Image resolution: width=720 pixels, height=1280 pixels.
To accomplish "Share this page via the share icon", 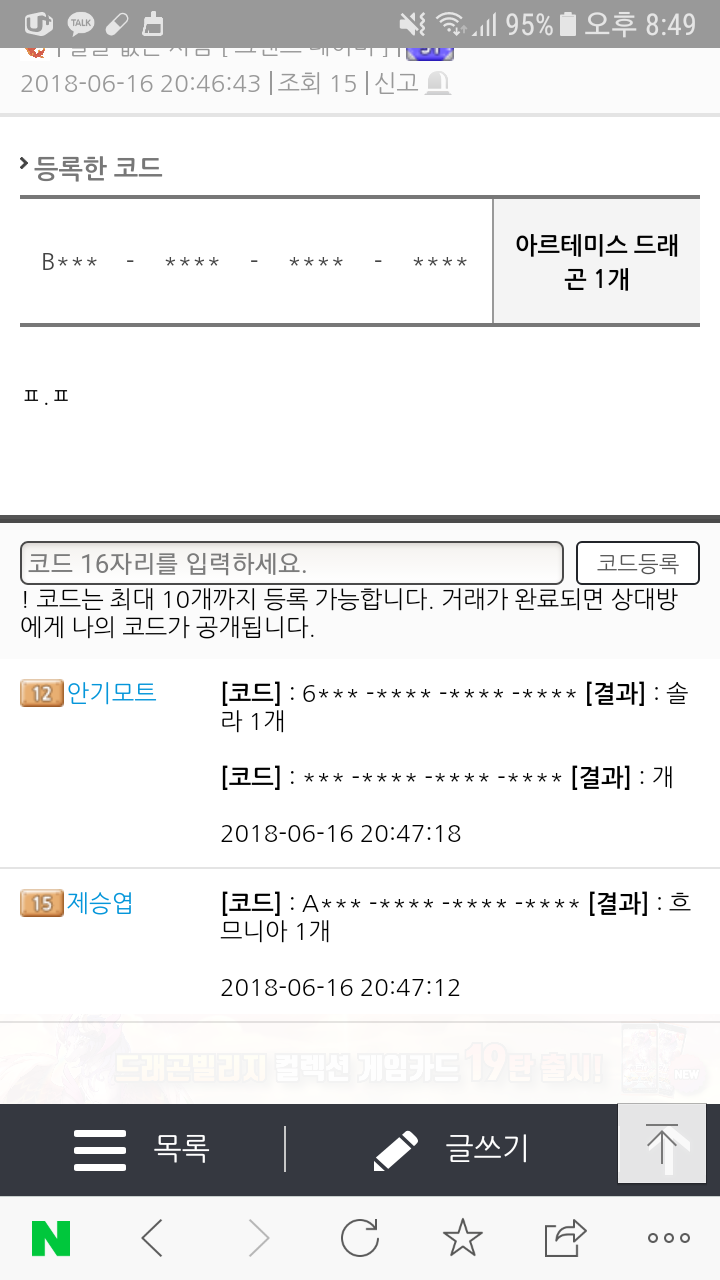I will pos(565,1239).
